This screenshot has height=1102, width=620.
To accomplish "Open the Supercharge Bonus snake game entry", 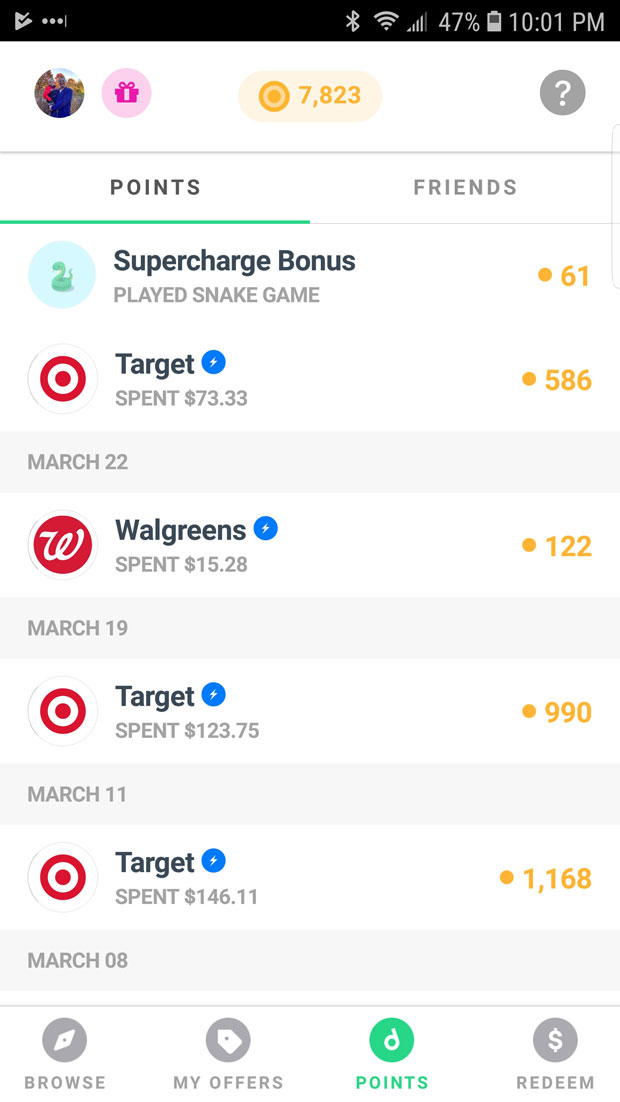I will (x=310, y=276).
